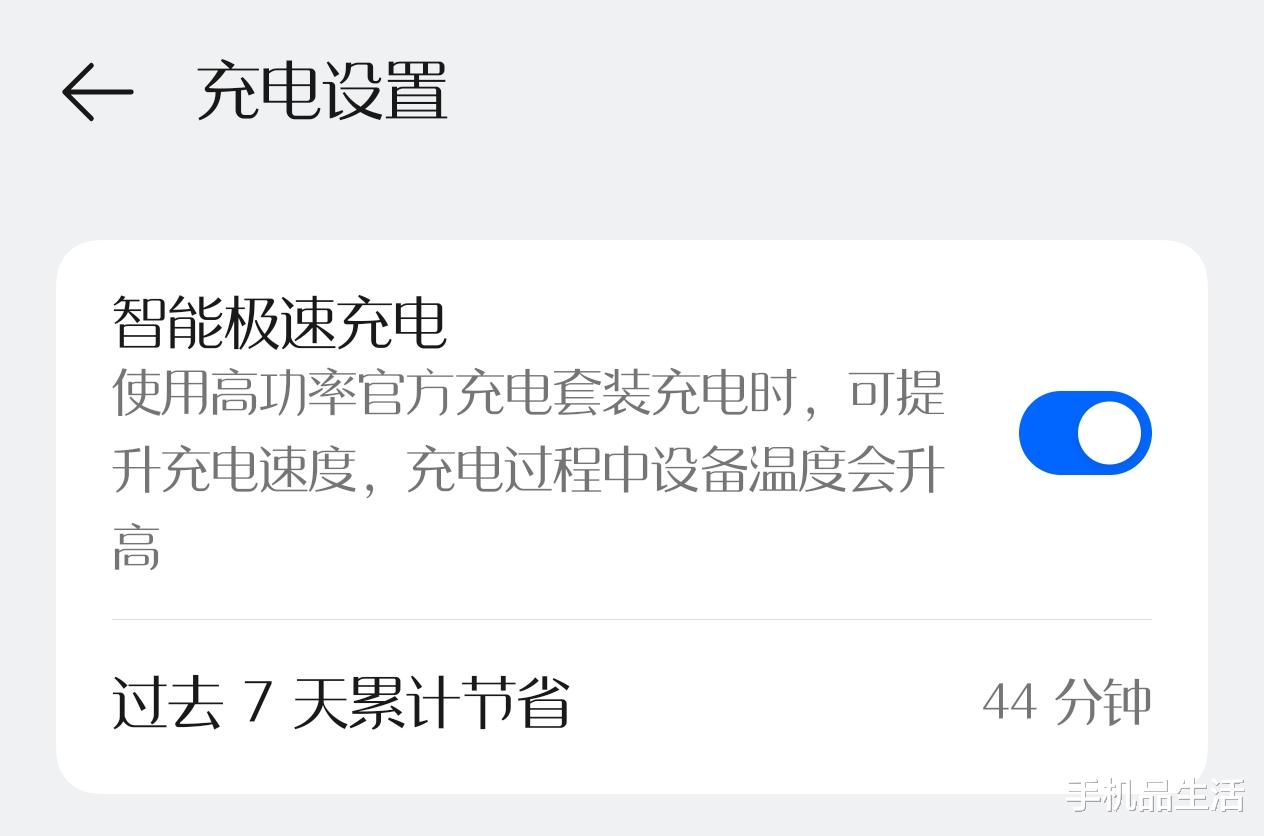Image resolution: width=1264 pixels, height=836 pixels.
Task: Go back from 充电设置 page
Action: (97, 91)
